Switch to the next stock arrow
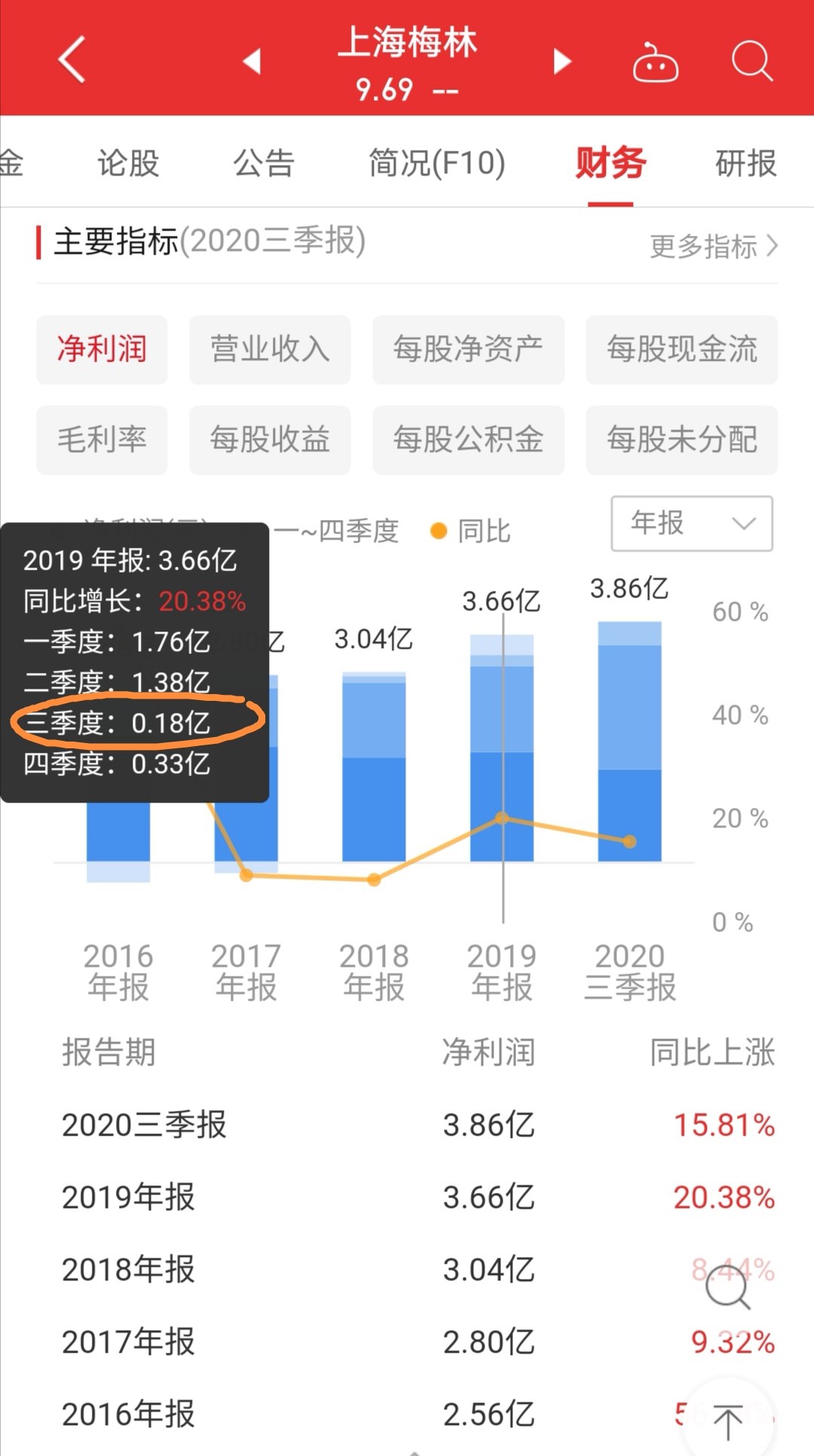The height and width of the screenshot is (1456, 814). coord(562,61)
